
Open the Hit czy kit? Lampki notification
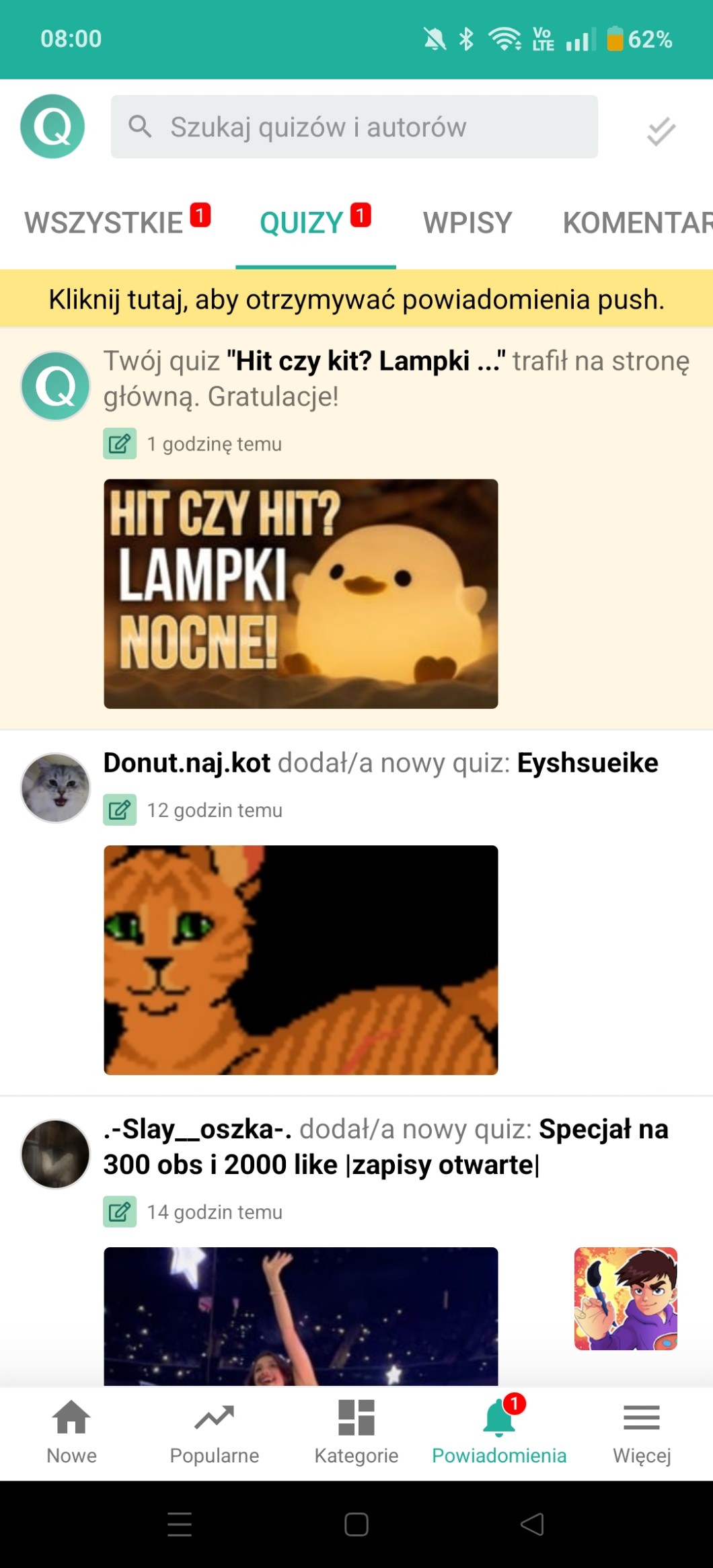[396, 379]
